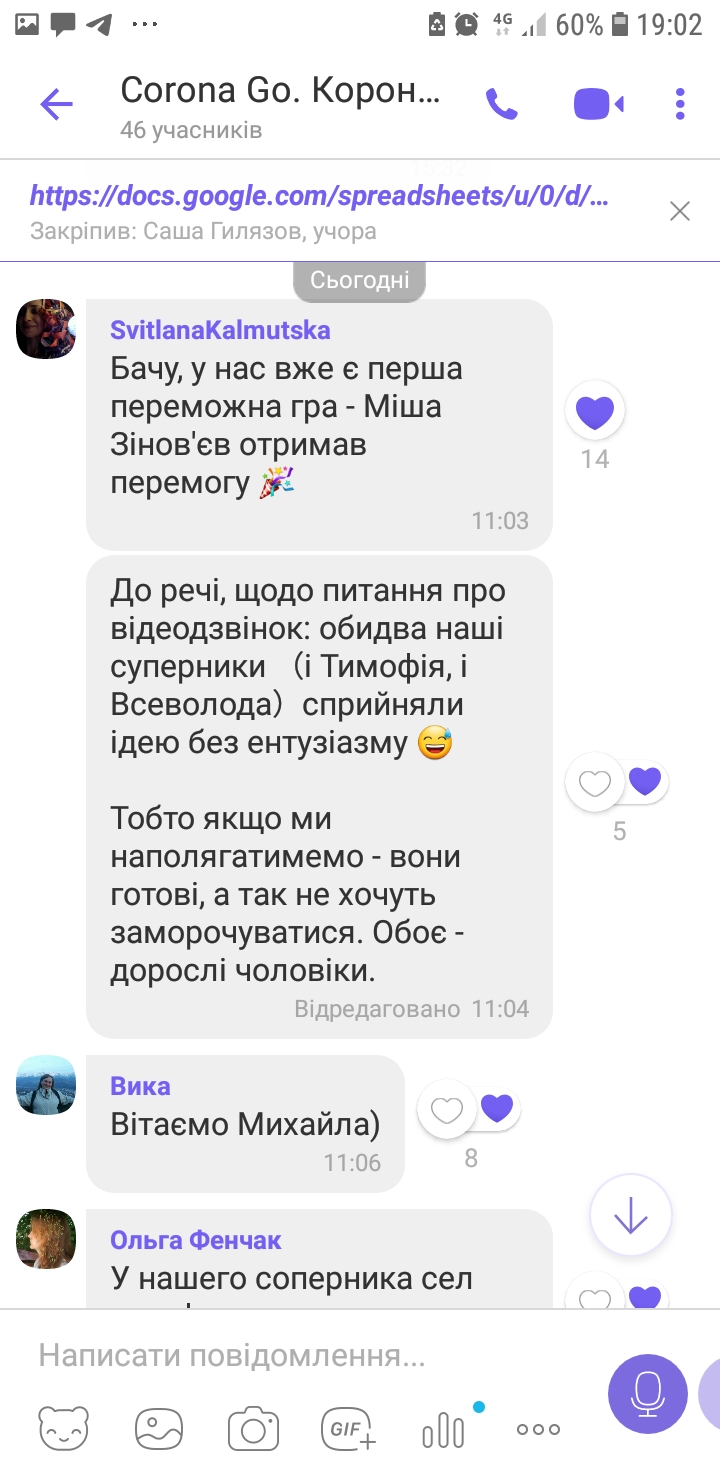Go back from the Corona Go chat
Viewport: 720px width, 1480px height.
pos(57,104)
